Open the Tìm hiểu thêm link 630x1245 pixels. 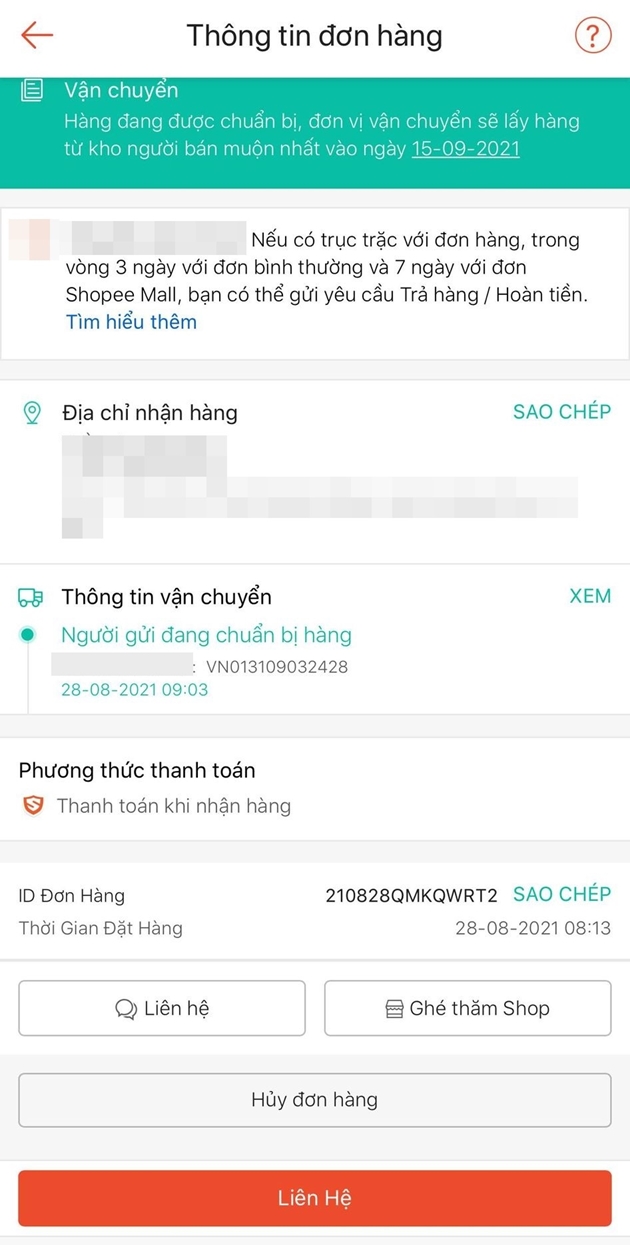click(131, 322)
